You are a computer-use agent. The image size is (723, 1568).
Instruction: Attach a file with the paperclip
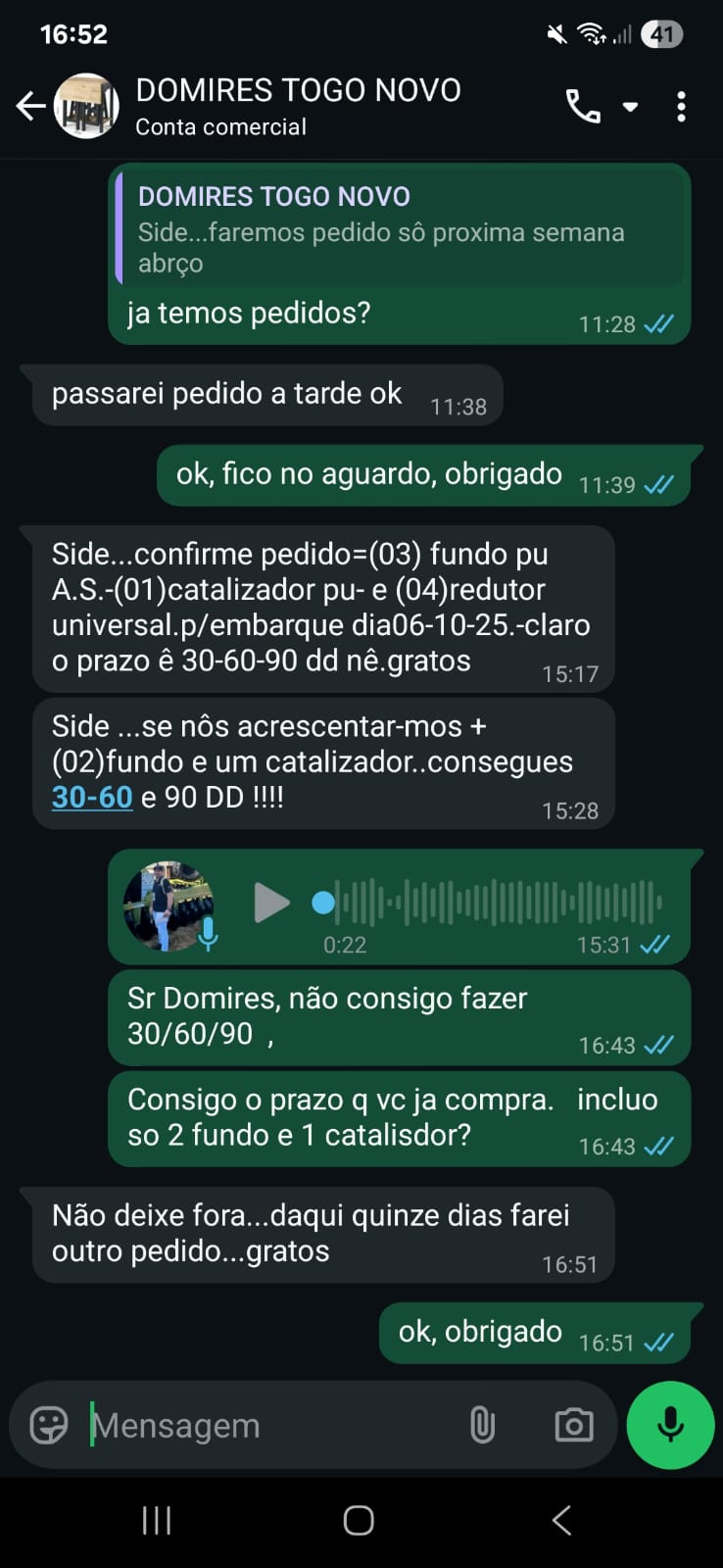(482, 1425)
